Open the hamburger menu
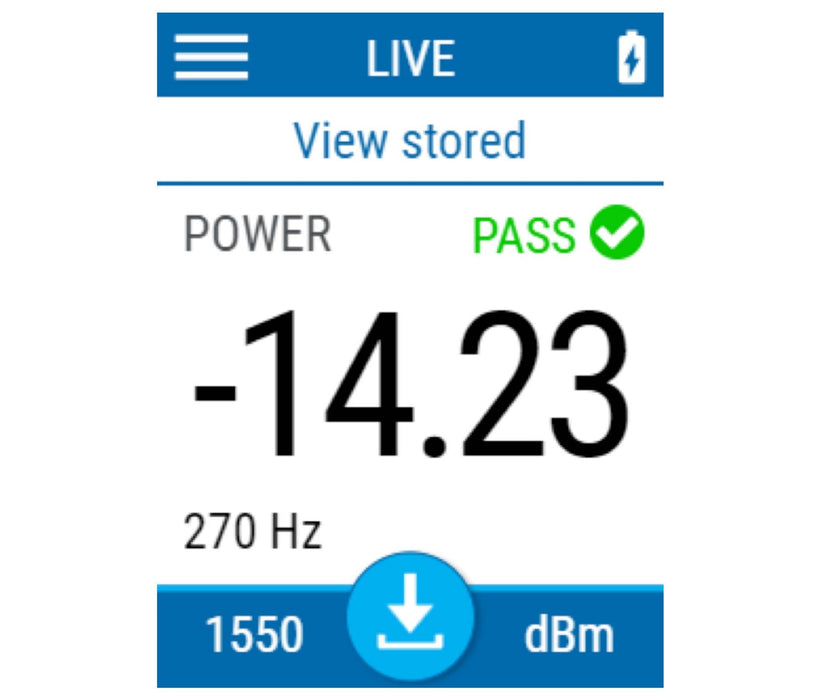Screen dimensions: 840x700 [x=211, y=57]
